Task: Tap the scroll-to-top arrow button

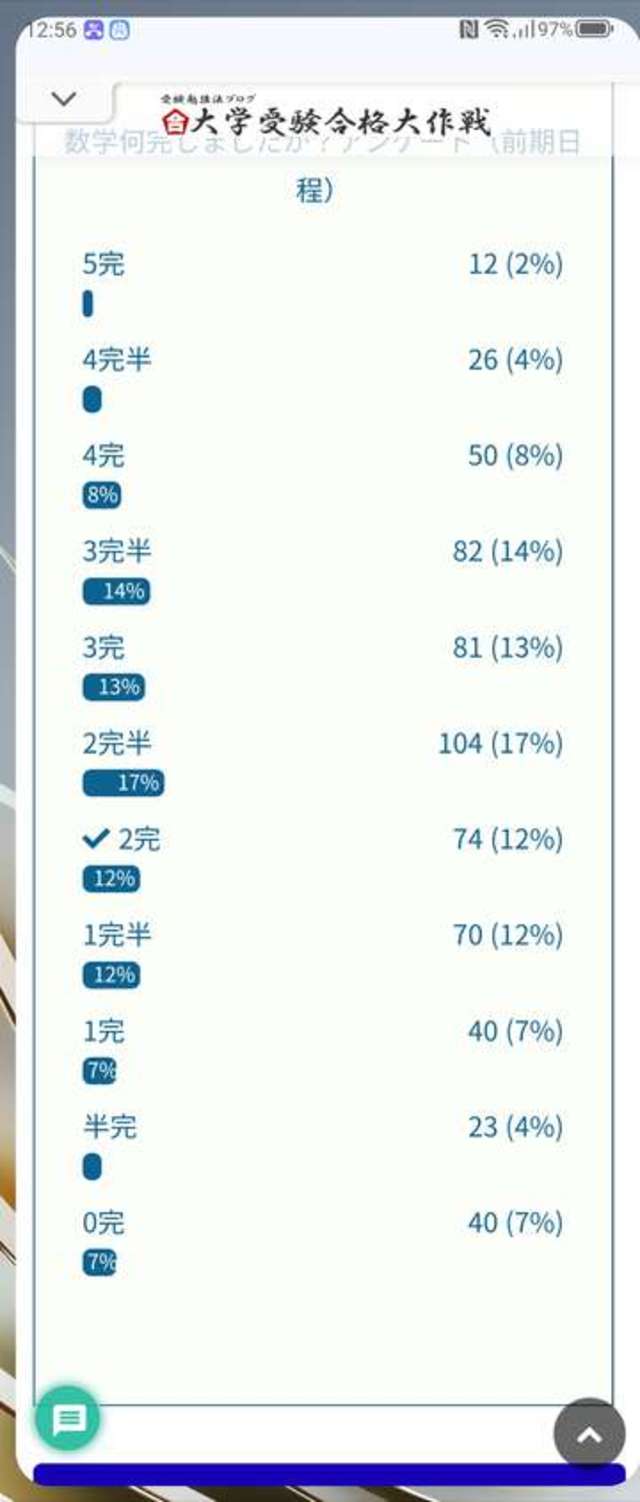Action: tap(590, 1434)
